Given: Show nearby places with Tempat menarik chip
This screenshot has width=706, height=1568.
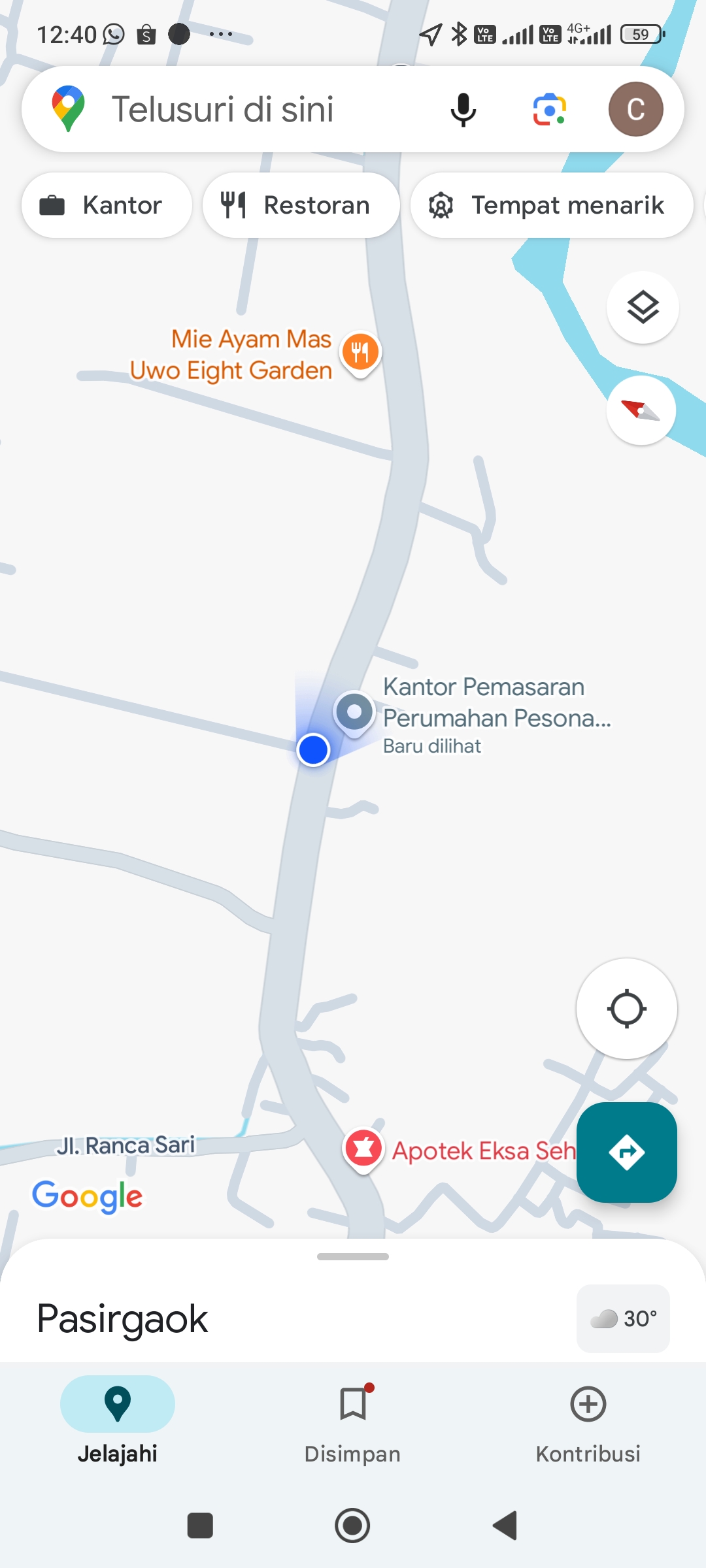Looking at the screenshot, I should [x=551, y=204].
